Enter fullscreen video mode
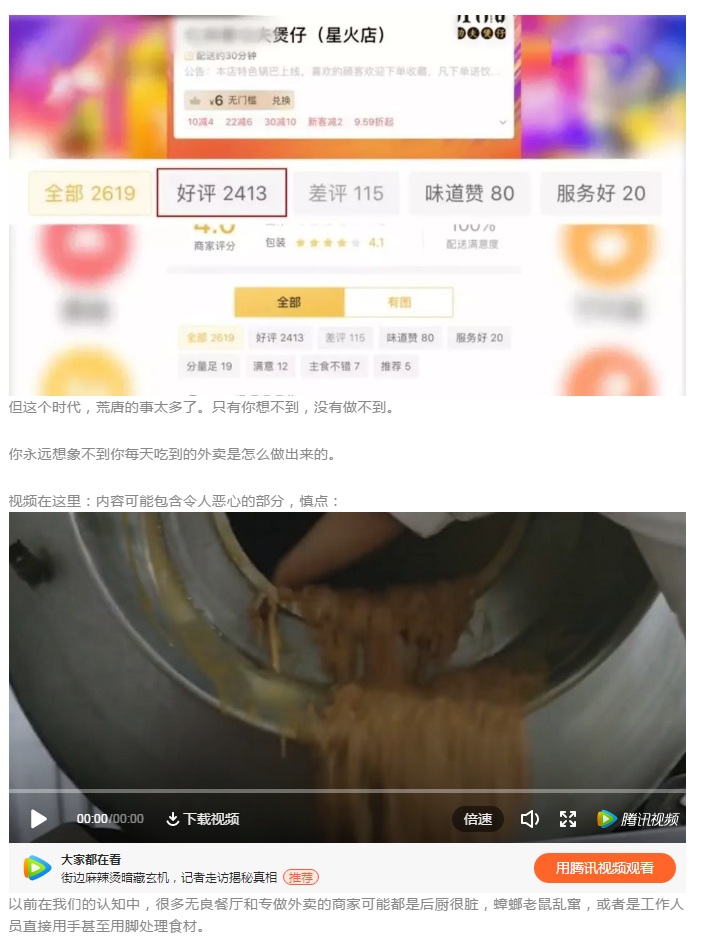This screenshot has height=943, width=702. click(x=568, y=819)
